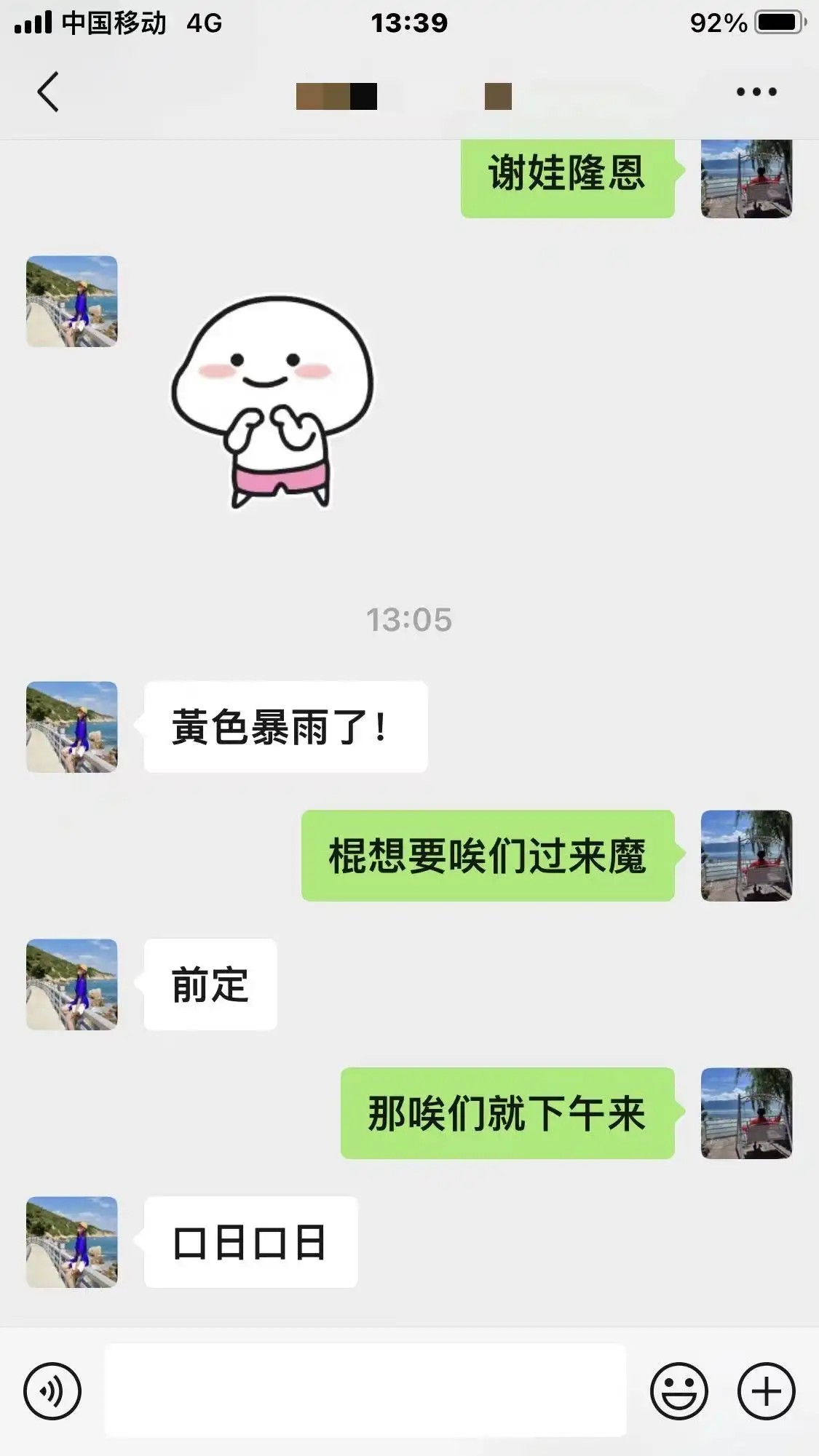Open sender's avatar beside 谢娃隆恩
The width and height of the screenshot is (819, 1456).
point(746,178)
